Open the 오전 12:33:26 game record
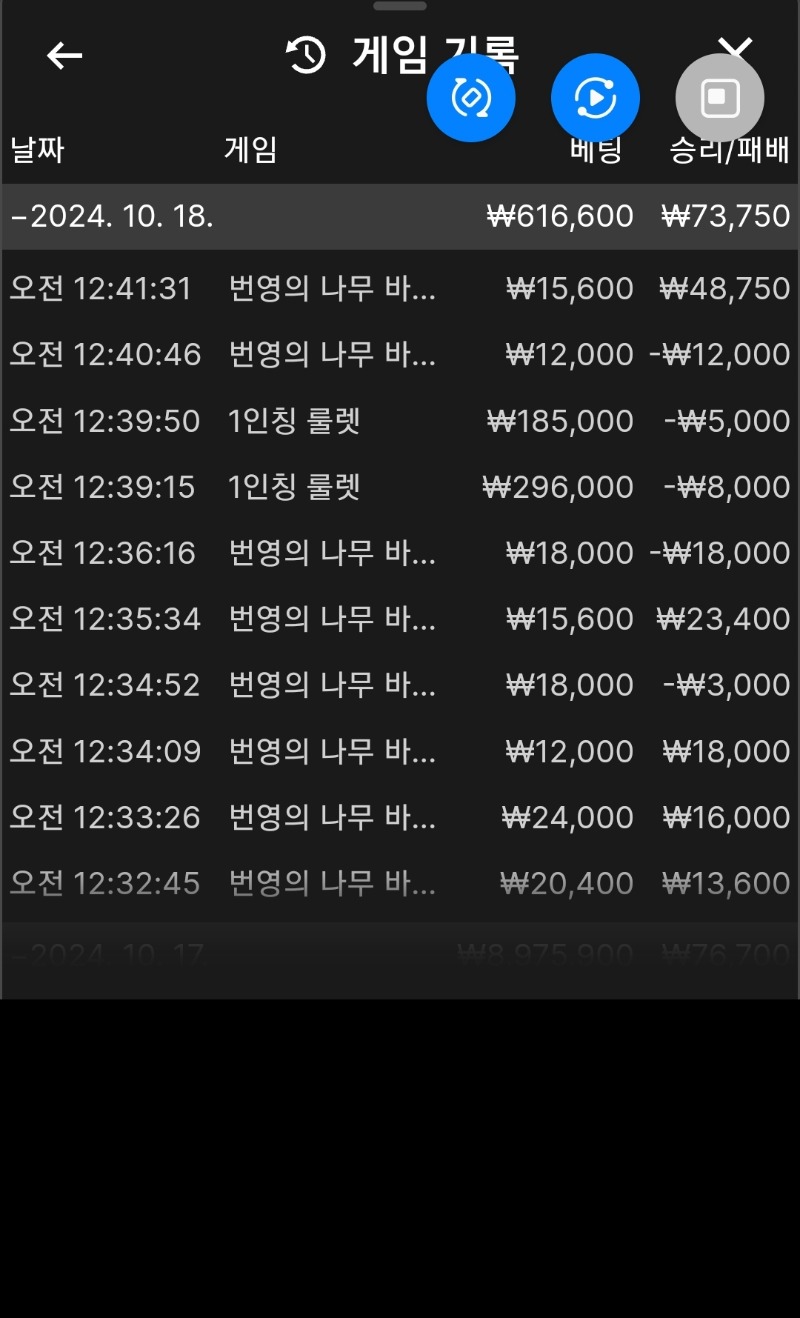 [x=400, y=817]
